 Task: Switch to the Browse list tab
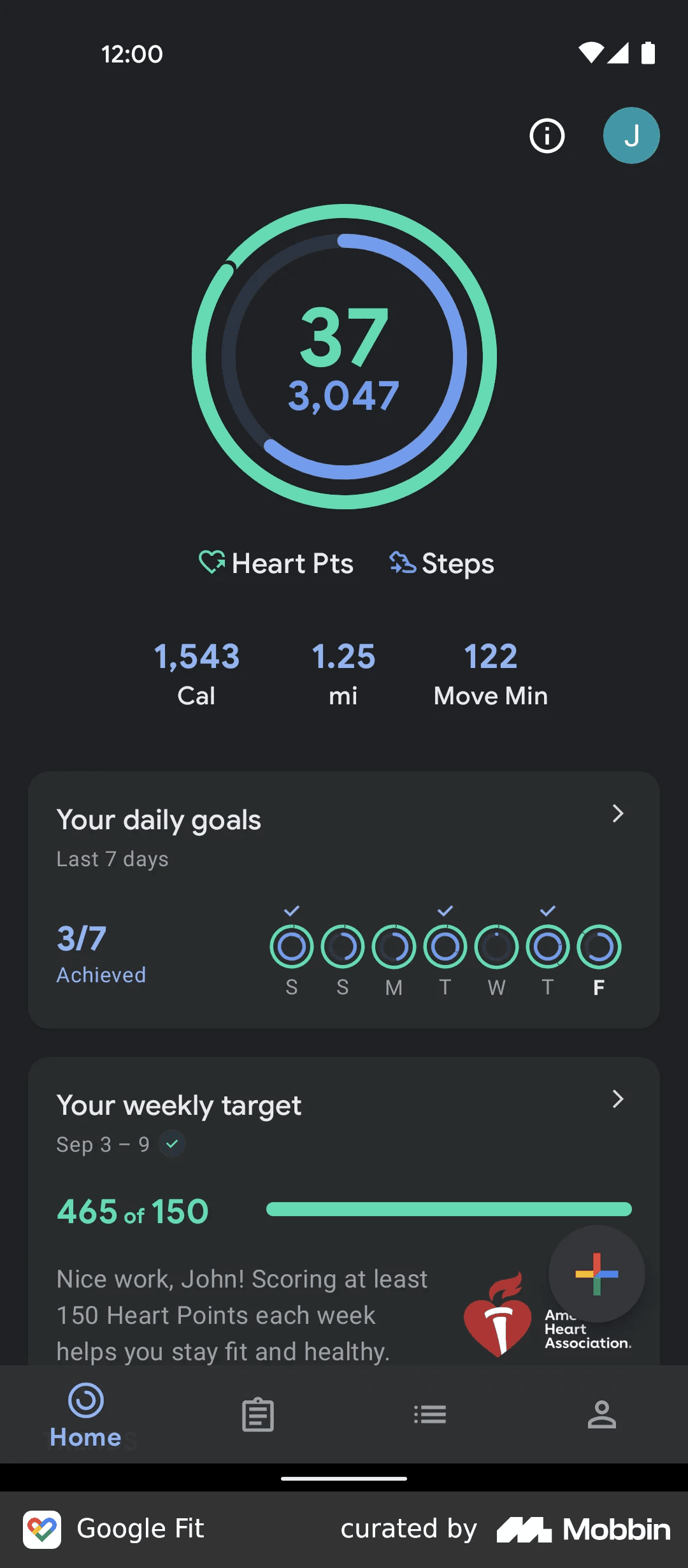click(x=430, y=1415)
